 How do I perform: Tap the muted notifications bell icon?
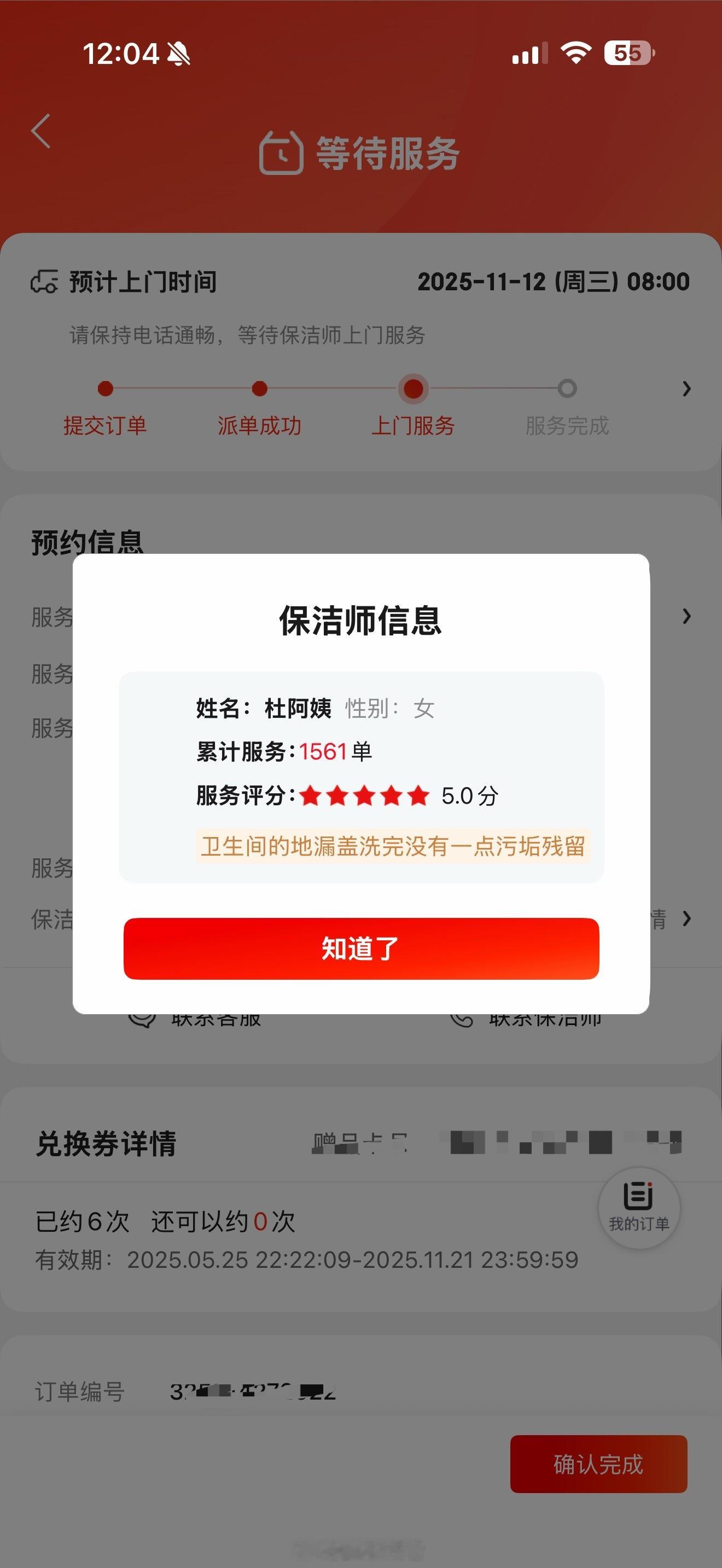(x=177, y=54)
